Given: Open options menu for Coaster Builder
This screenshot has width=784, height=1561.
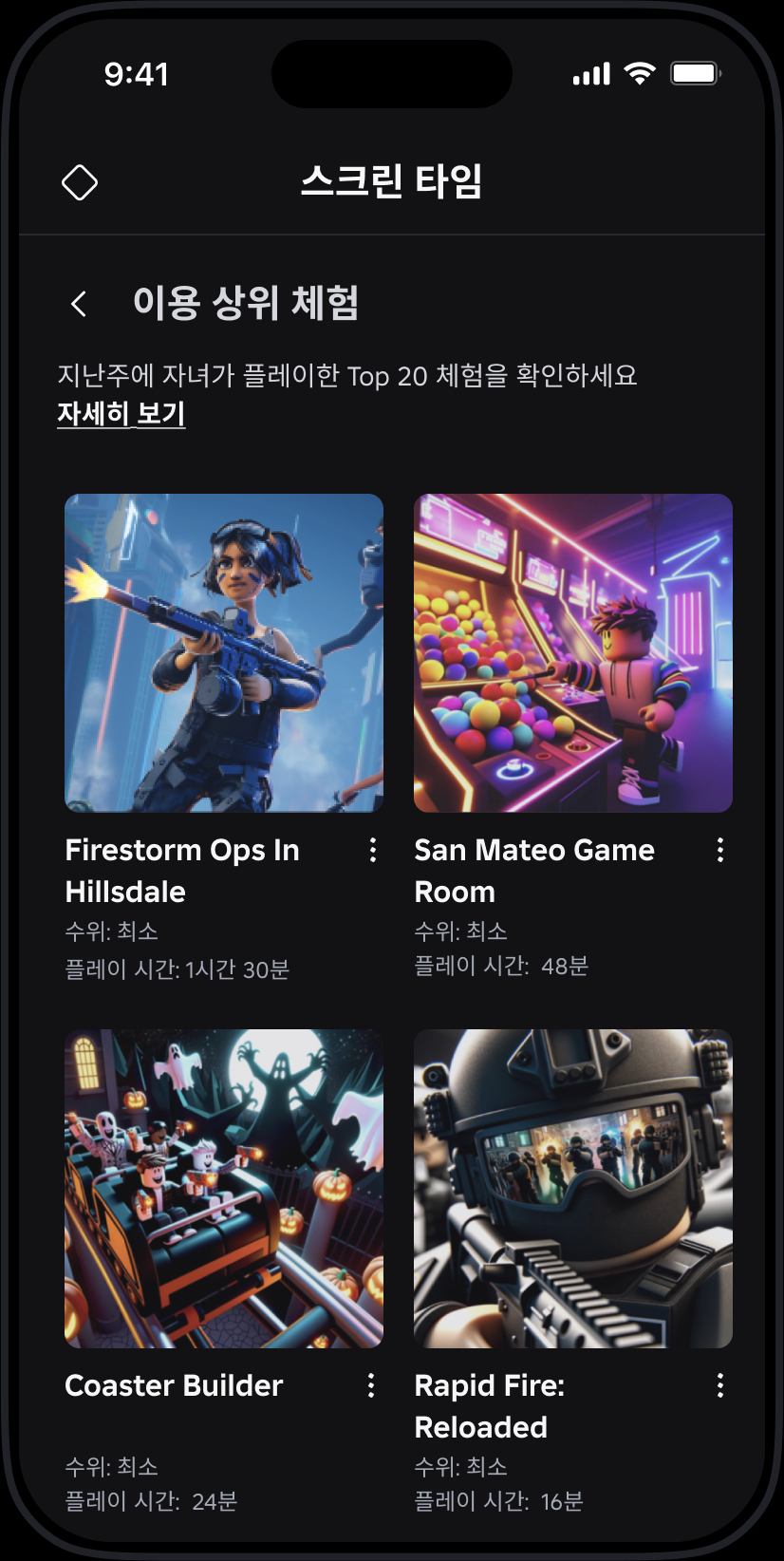Looking at the screenshot, I should coord(373,1386).
